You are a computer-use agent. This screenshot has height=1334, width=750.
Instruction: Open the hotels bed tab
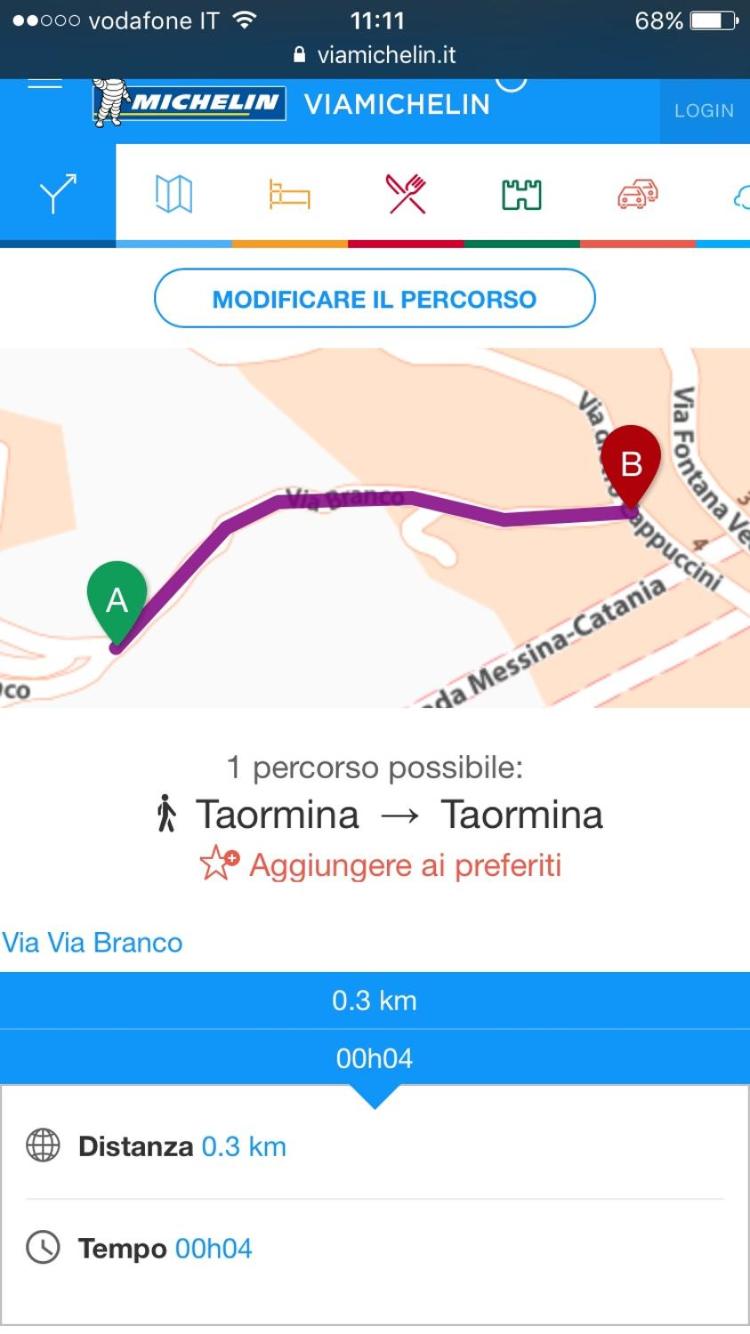tap(290, 194)
